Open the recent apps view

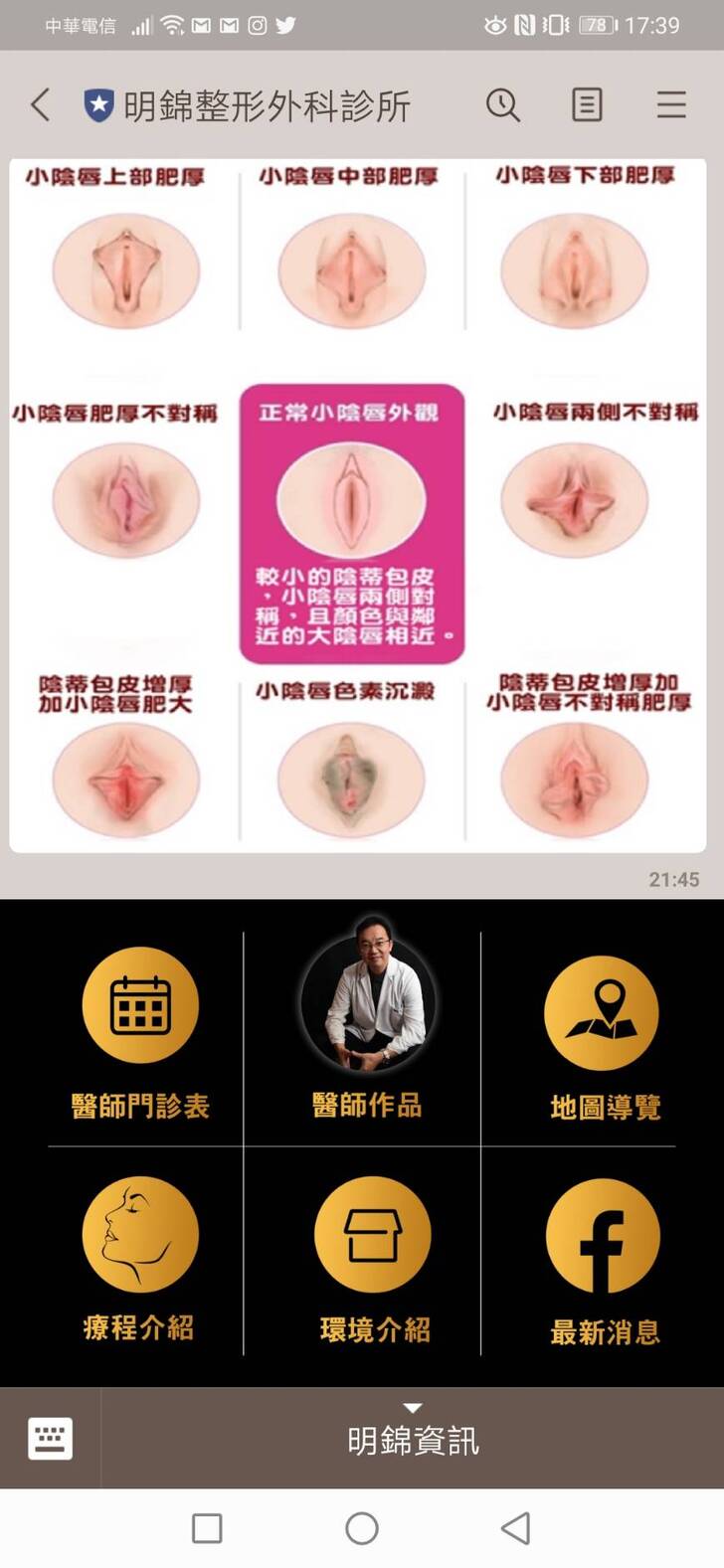(x=207, y=1528)
